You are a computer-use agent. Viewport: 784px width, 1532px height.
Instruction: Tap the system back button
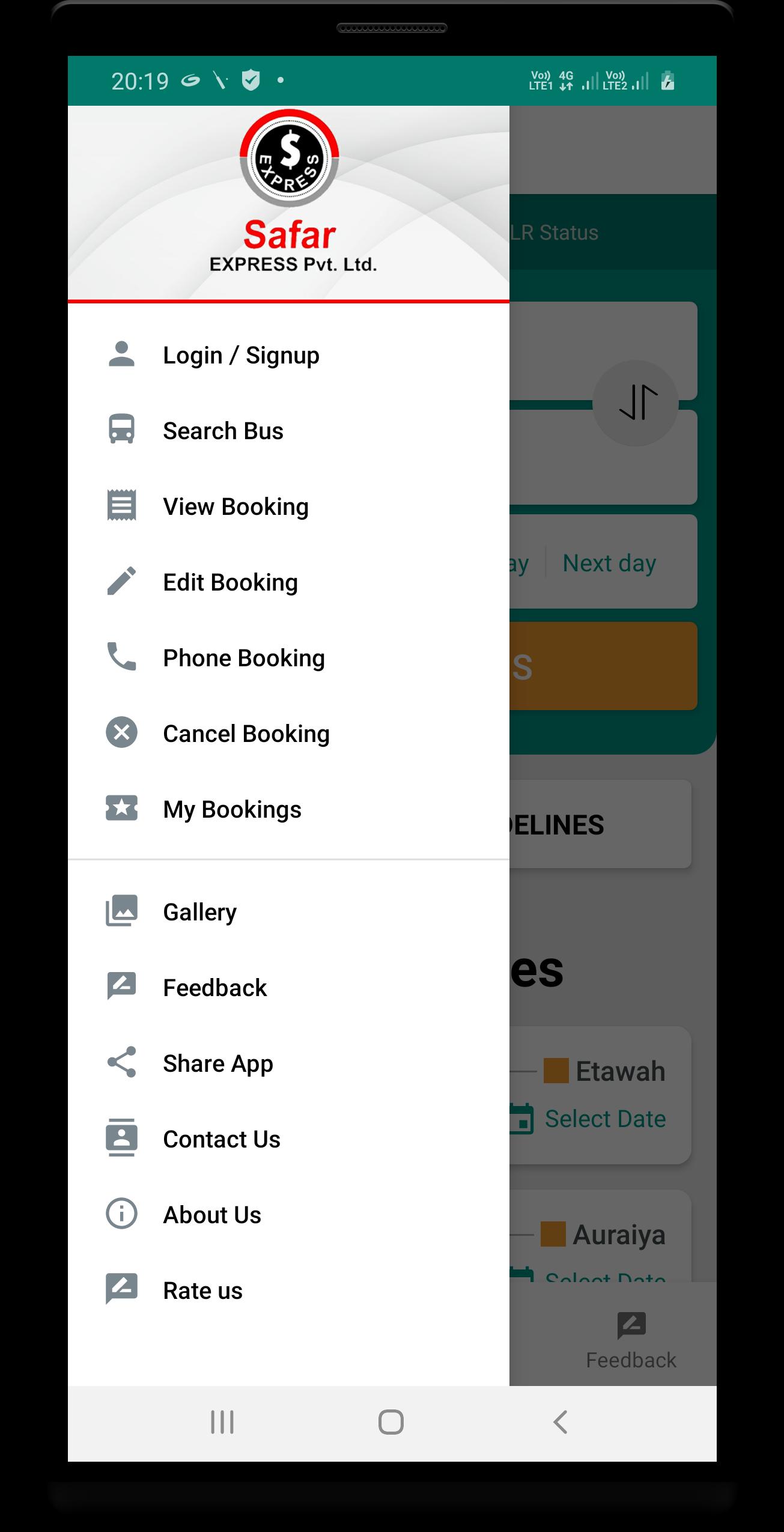(x=560, y=1422)
